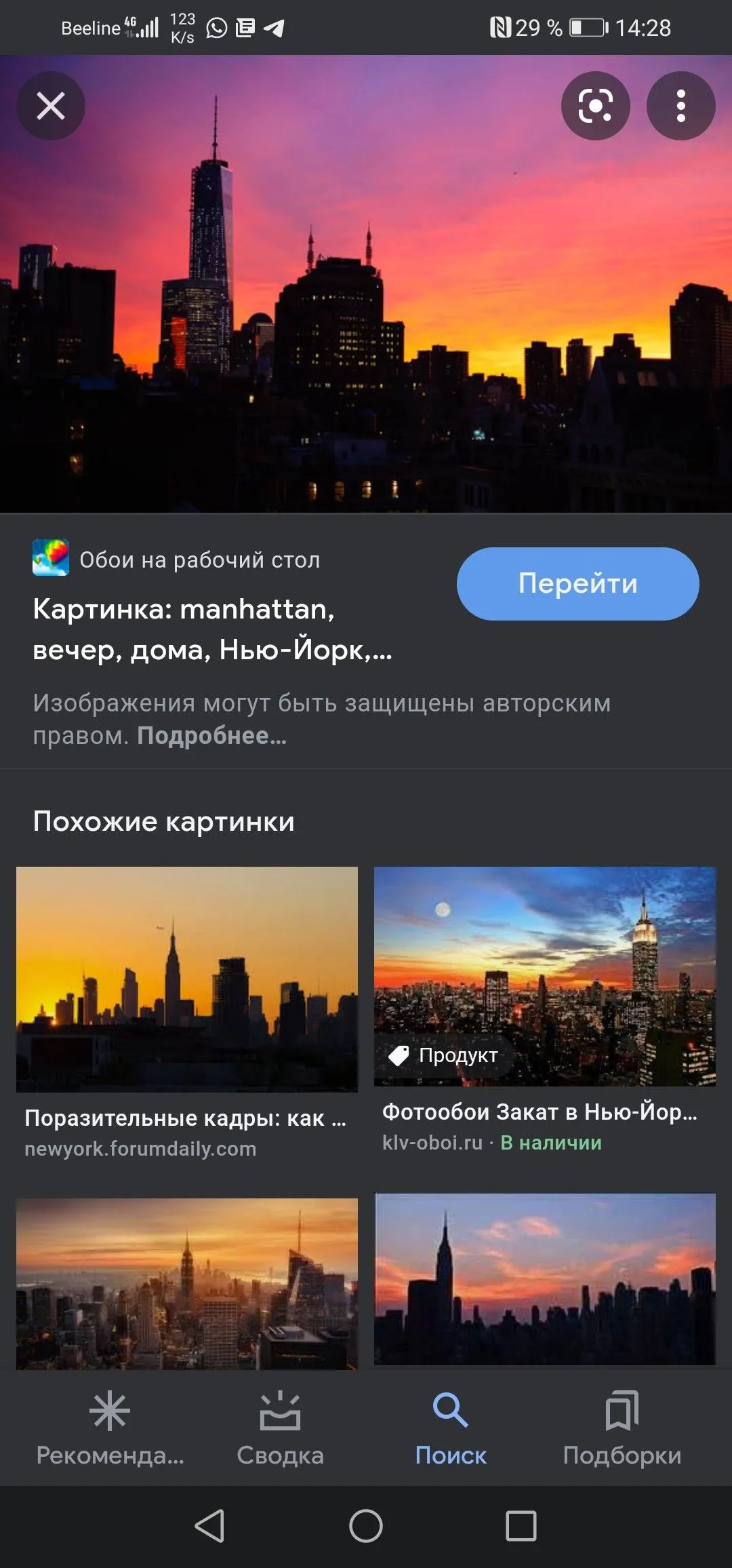Open the Manhattan sunset main image

click(x=366, y=283)
